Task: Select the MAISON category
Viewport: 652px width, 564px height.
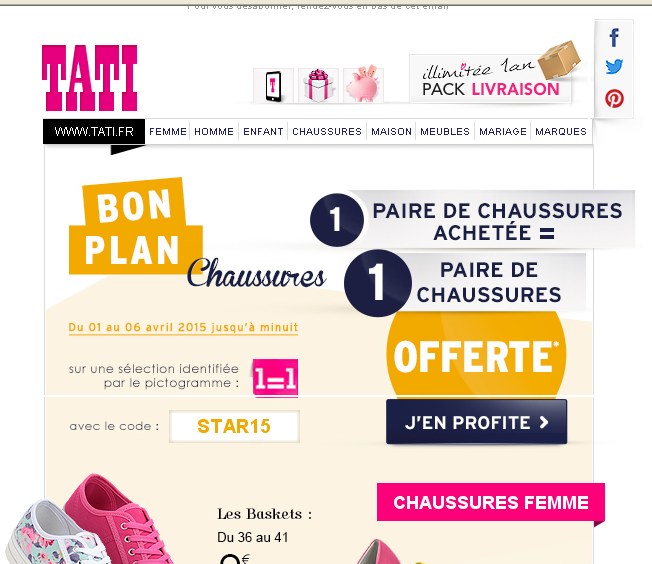Action: (391, 132)
